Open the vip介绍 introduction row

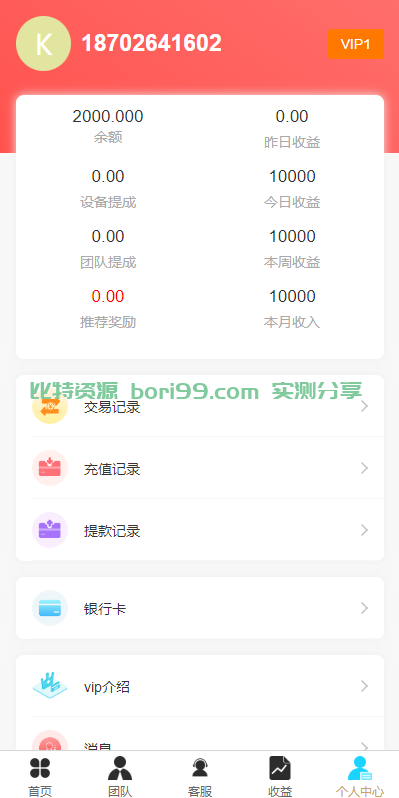tap(200, 686)
